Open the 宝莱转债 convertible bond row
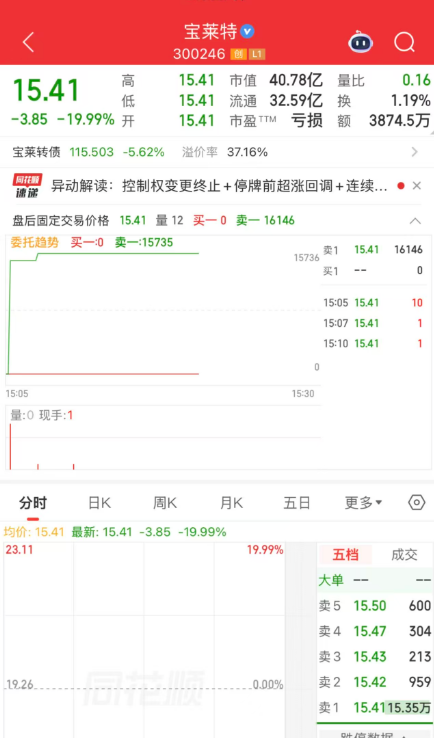This screenshot has height=738, width=434. 217,152
